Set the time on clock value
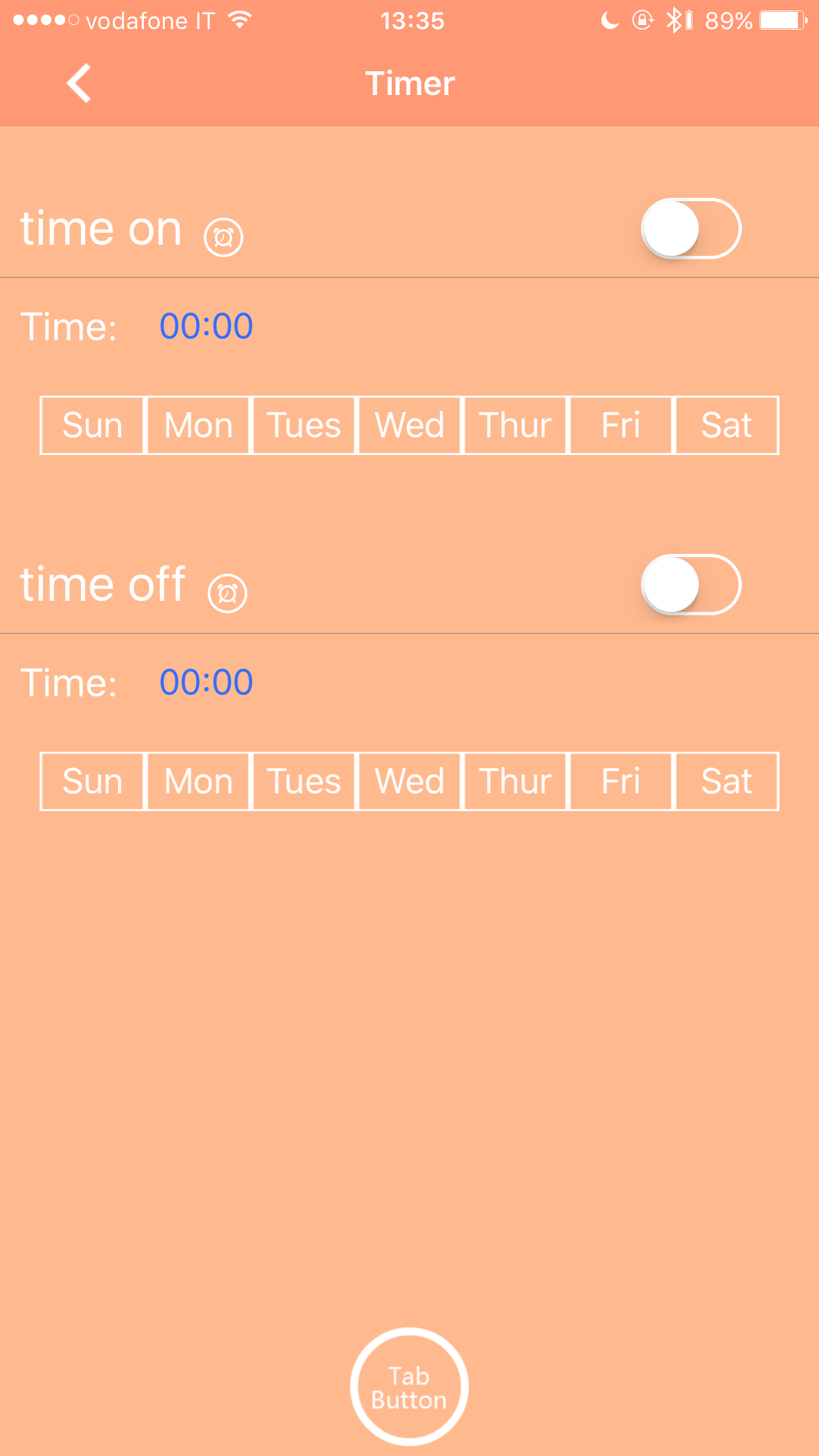 tap(206, 326)
